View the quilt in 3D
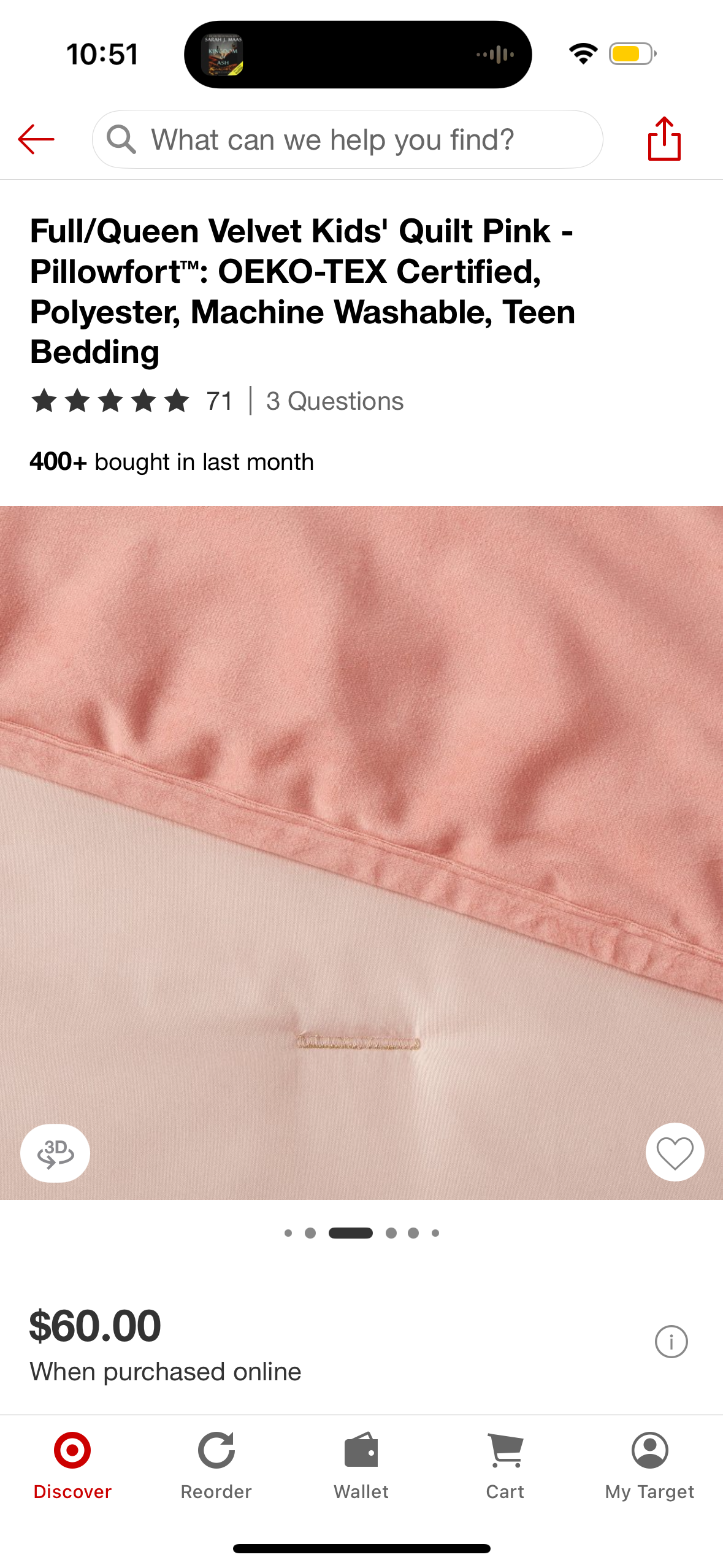 (55, 1153)
